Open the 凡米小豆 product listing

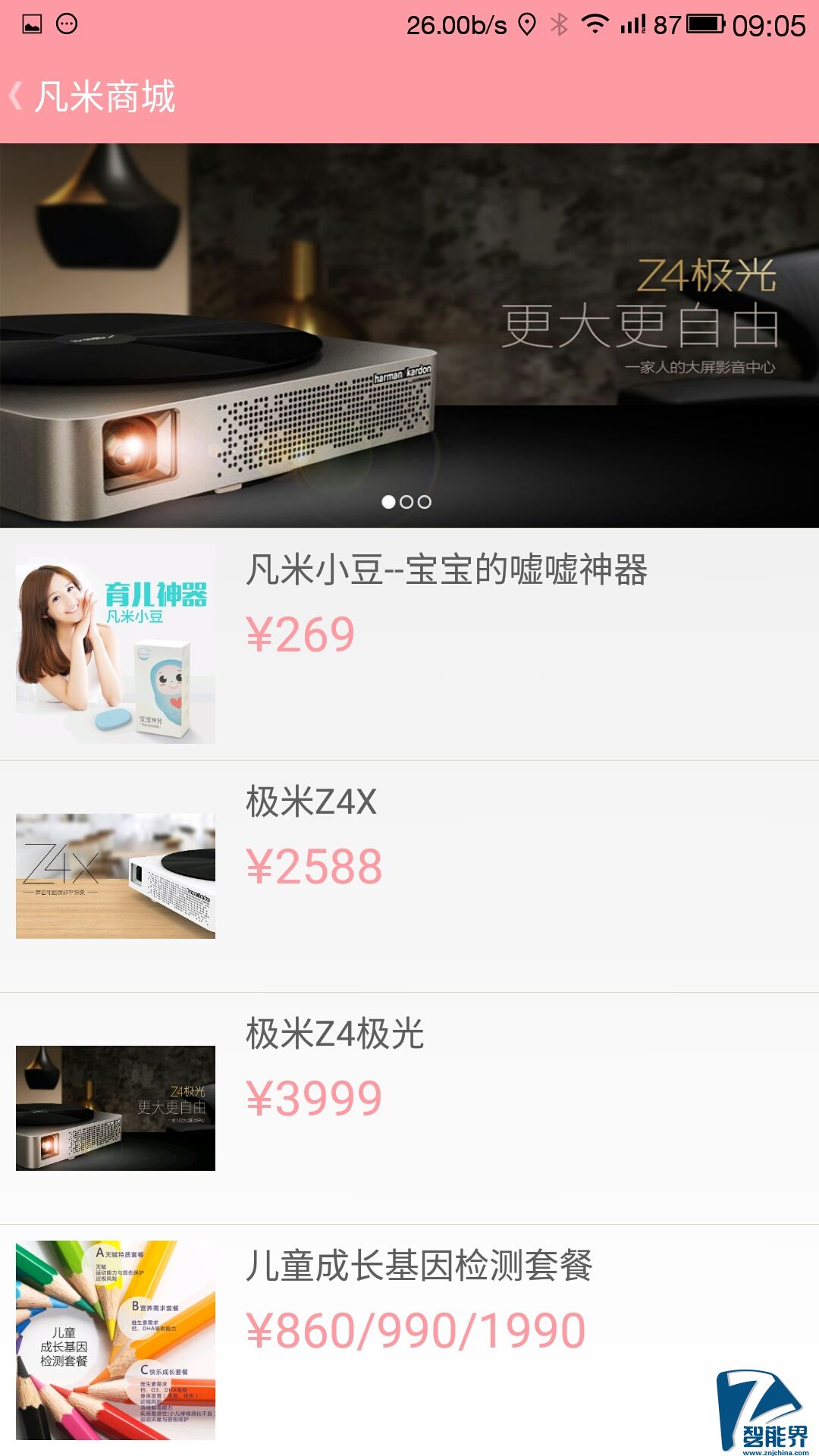pyautogui.click(x=409, y=643)
